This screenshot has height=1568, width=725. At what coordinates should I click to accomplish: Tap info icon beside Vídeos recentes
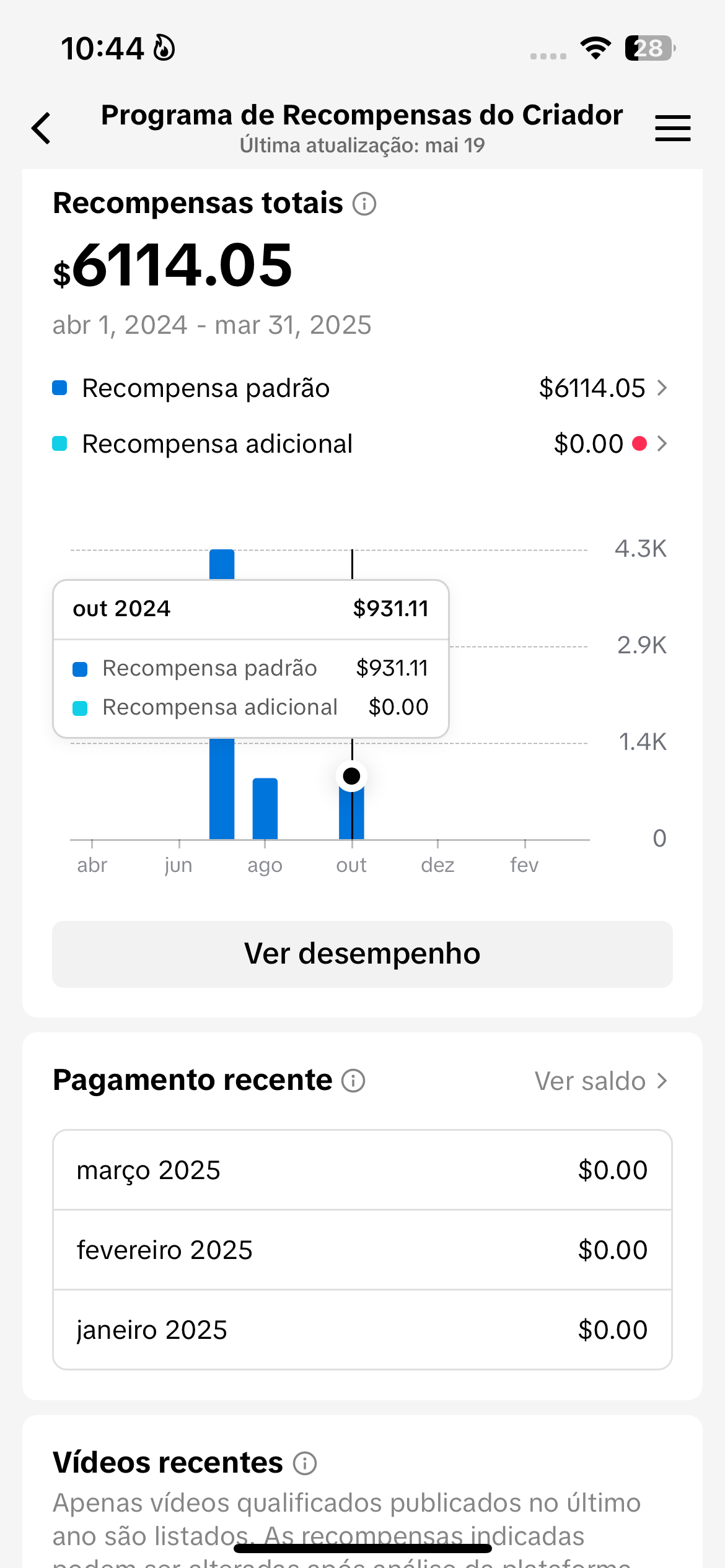305,1463
